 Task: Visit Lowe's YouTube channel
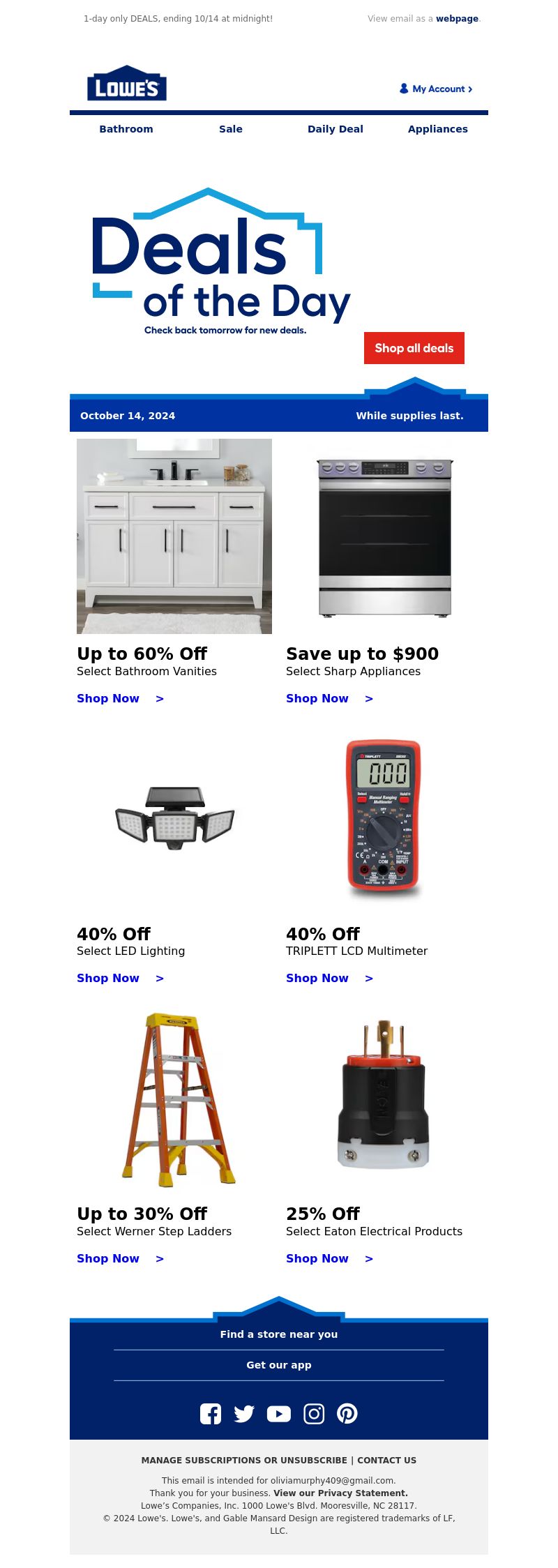(279, 1414)
